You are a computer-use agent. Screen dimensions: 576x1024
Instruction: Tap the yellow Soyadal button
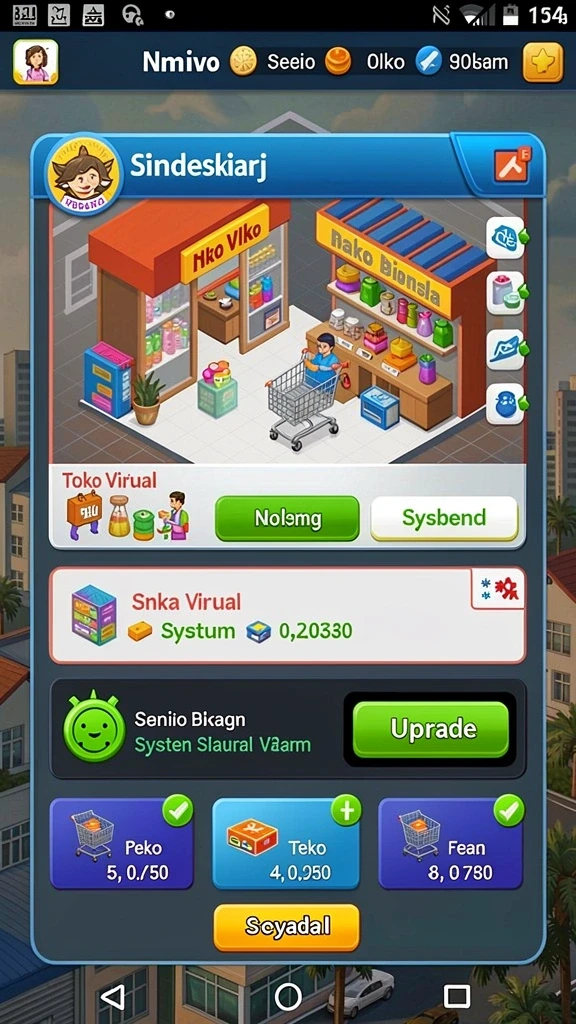coord(287,927)
